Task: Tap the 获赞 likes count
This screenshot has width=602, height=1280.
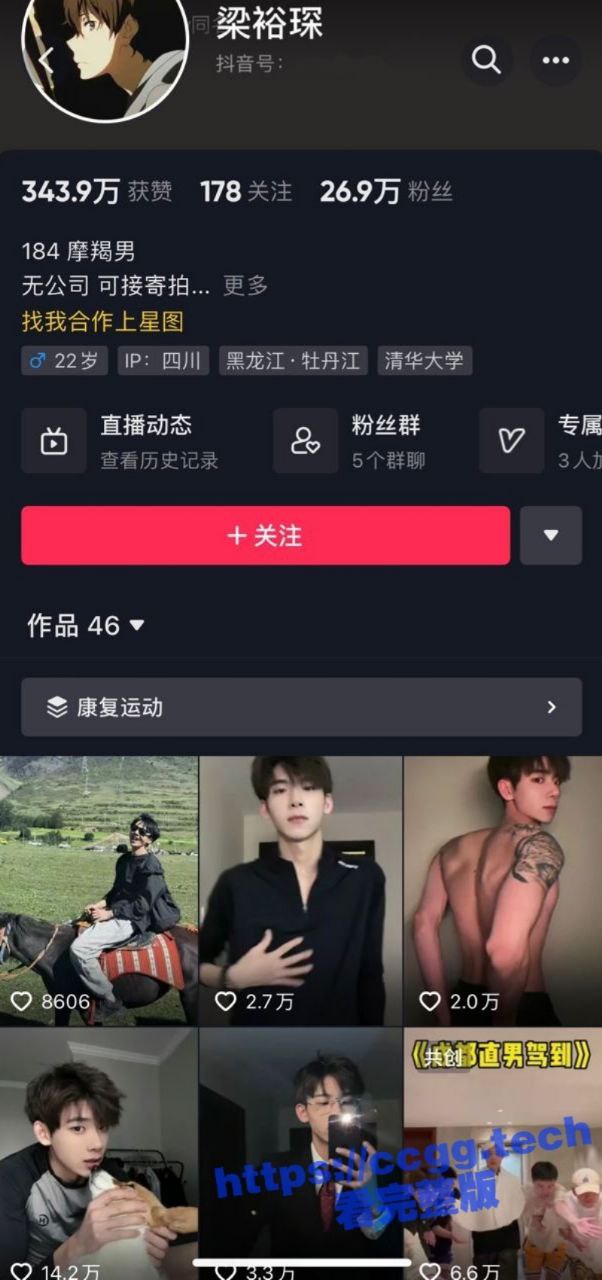Action: [x=97, y=192]
